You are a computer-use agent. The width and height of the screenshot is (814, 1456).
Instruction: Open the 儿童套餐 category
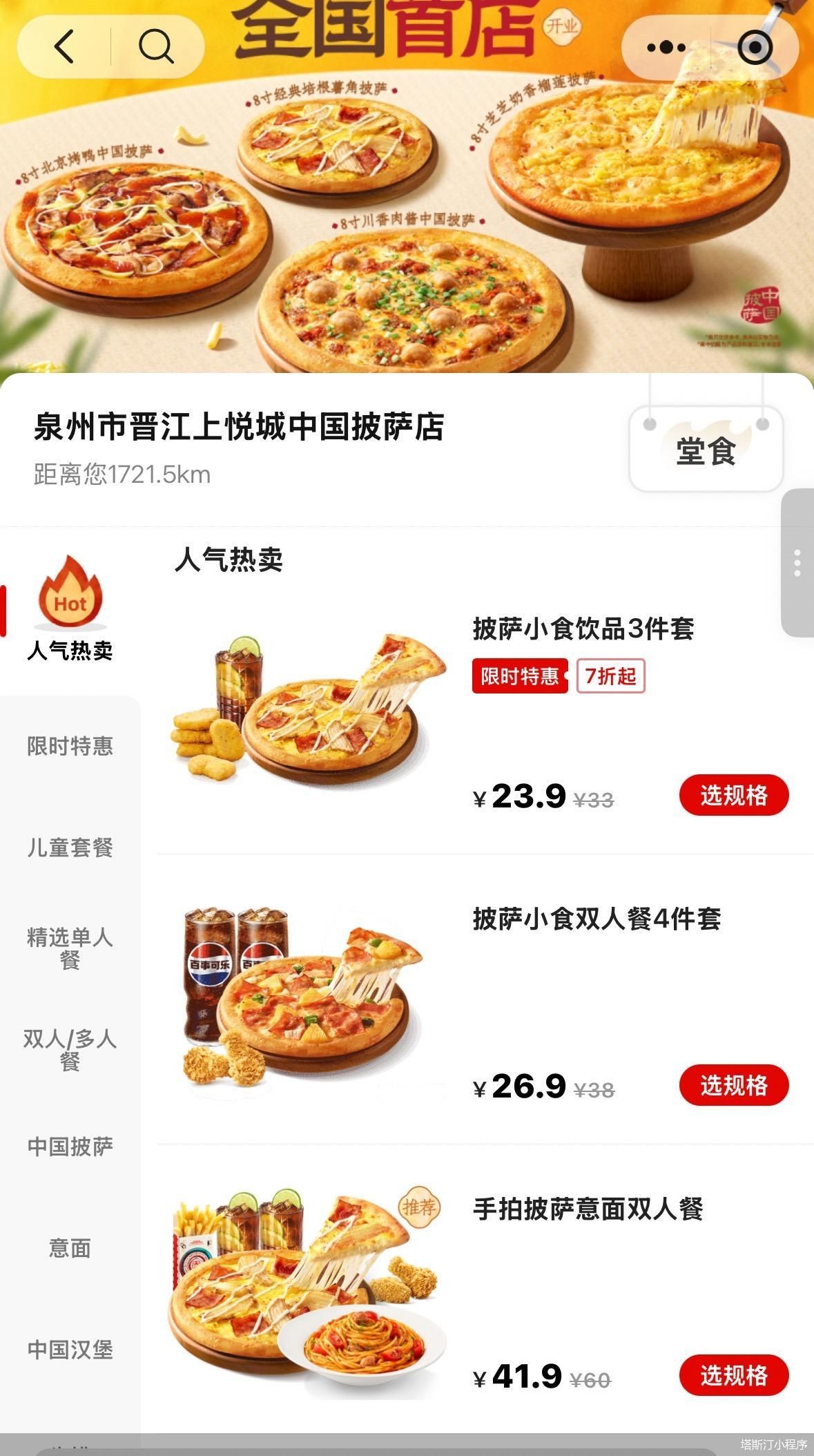click(x=70, y=847)
